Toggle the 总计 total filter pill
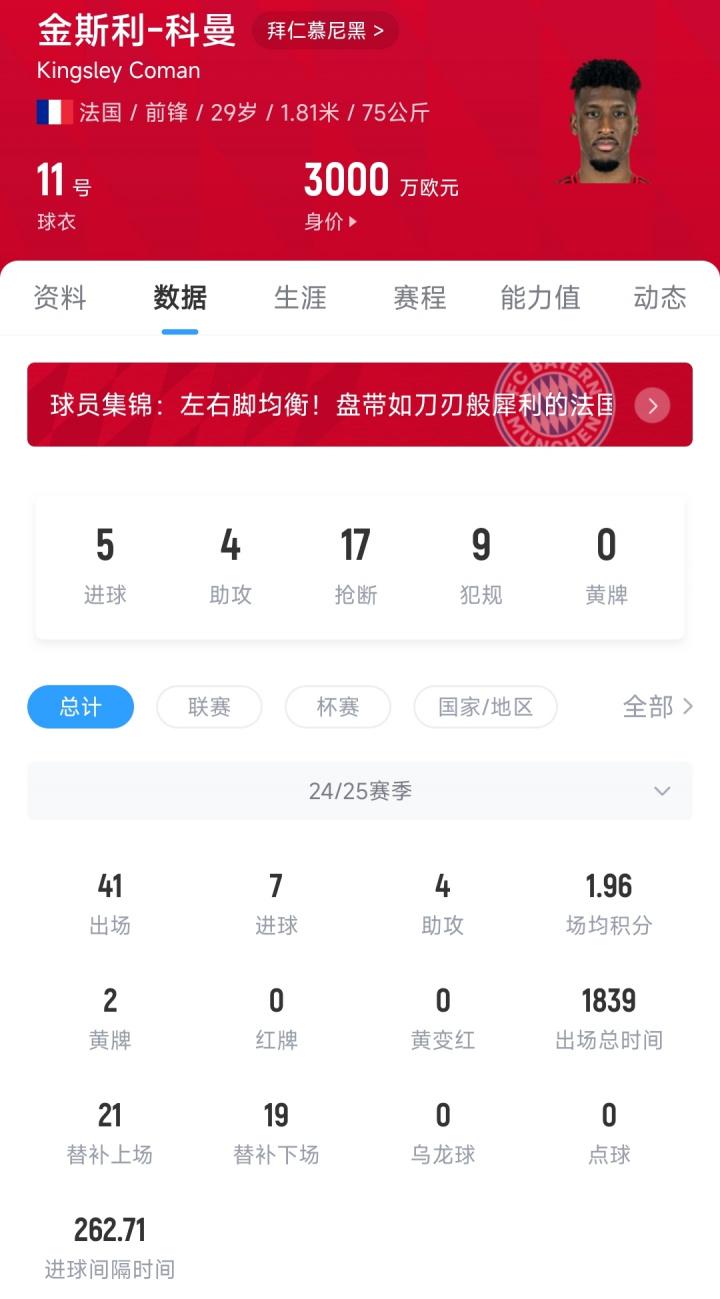This screenshot has width=720, height=1299. tap(80, 706)
